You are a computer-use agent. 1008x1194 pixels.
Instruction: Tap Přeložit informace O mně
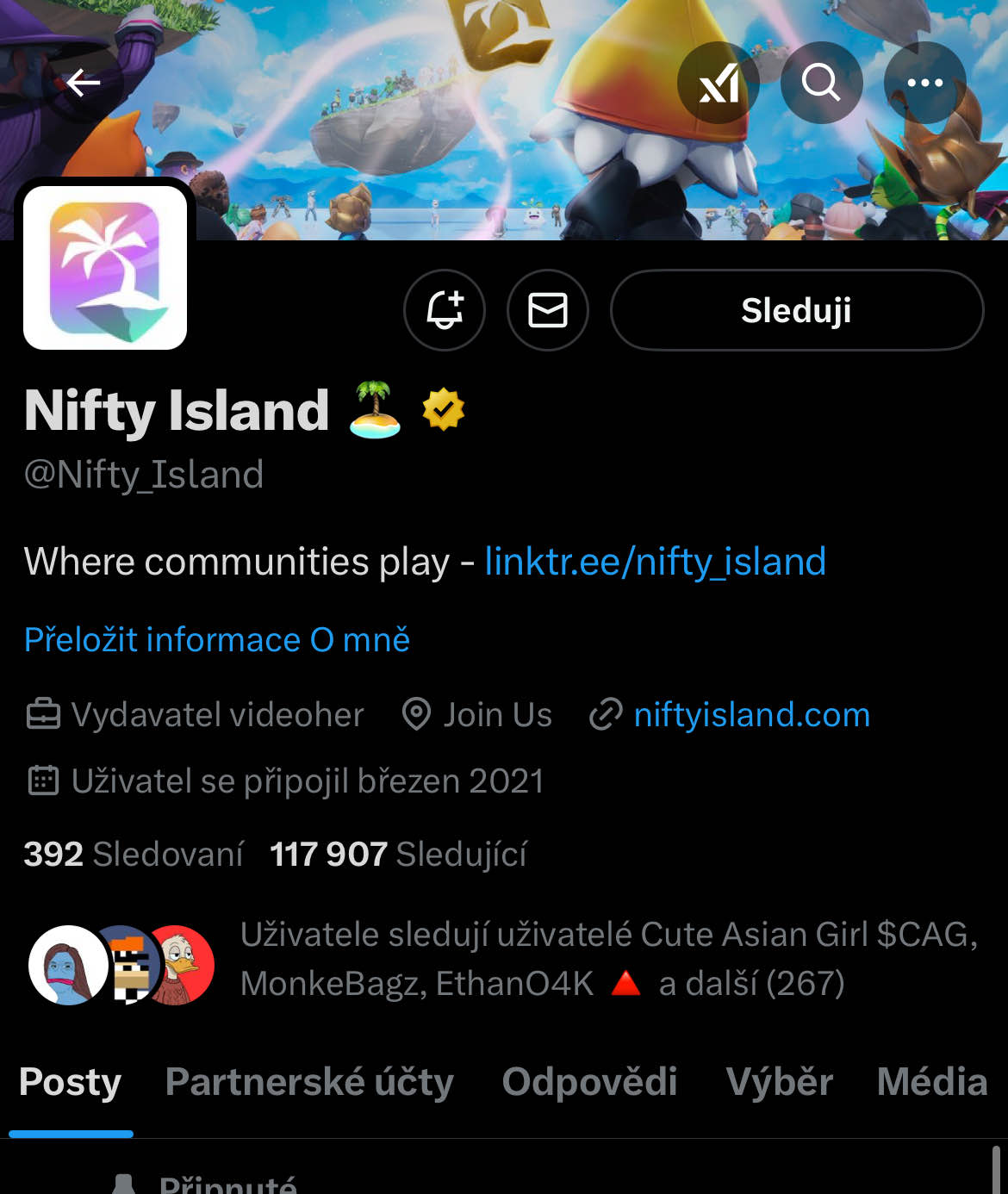(x=217, y=640)
